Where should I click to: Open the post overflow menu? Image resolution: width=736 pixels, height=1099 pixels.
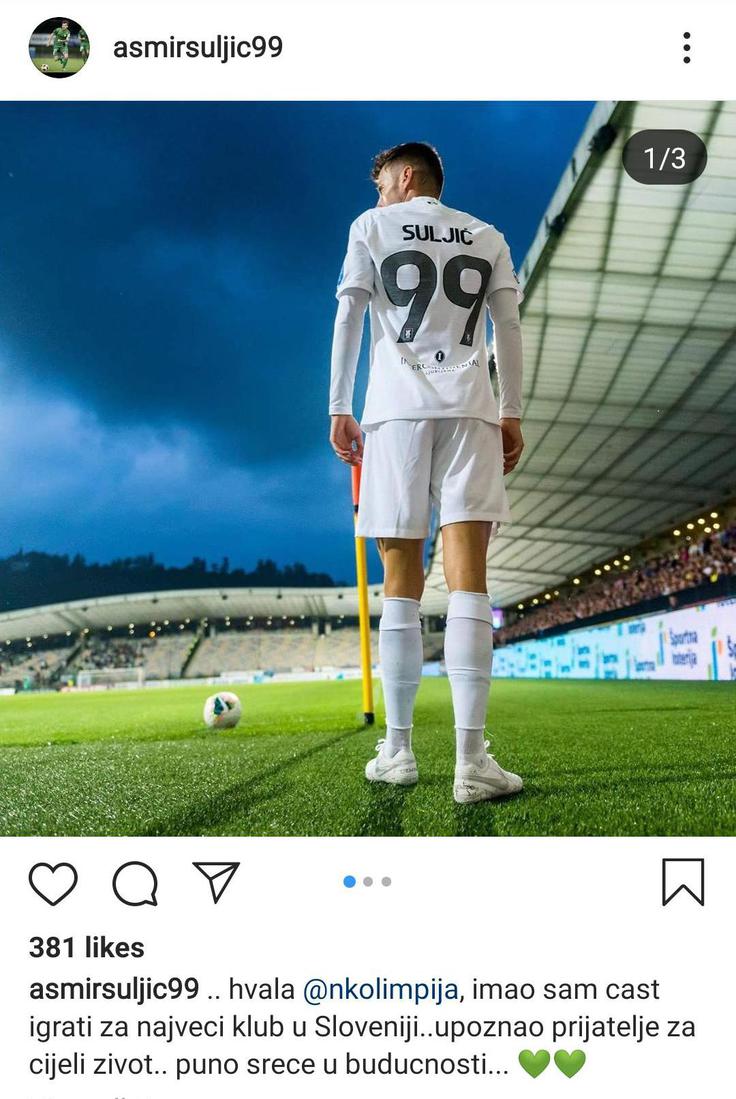pyautogui.click(x=686, y=47)
